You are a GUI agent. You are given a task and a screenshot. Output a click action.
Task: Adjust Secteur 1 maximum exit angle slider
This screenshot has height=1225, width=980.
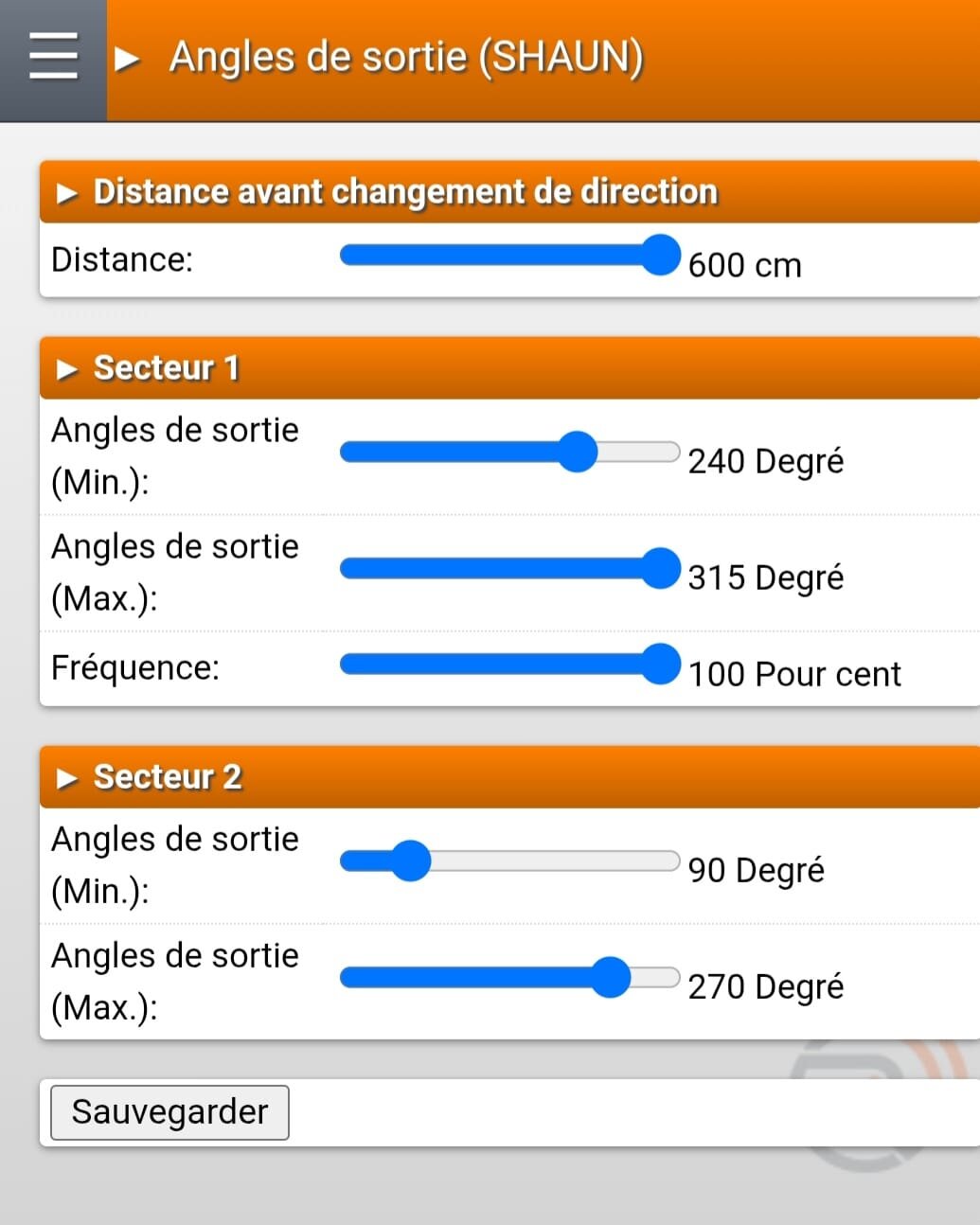(x=660, y=568)
